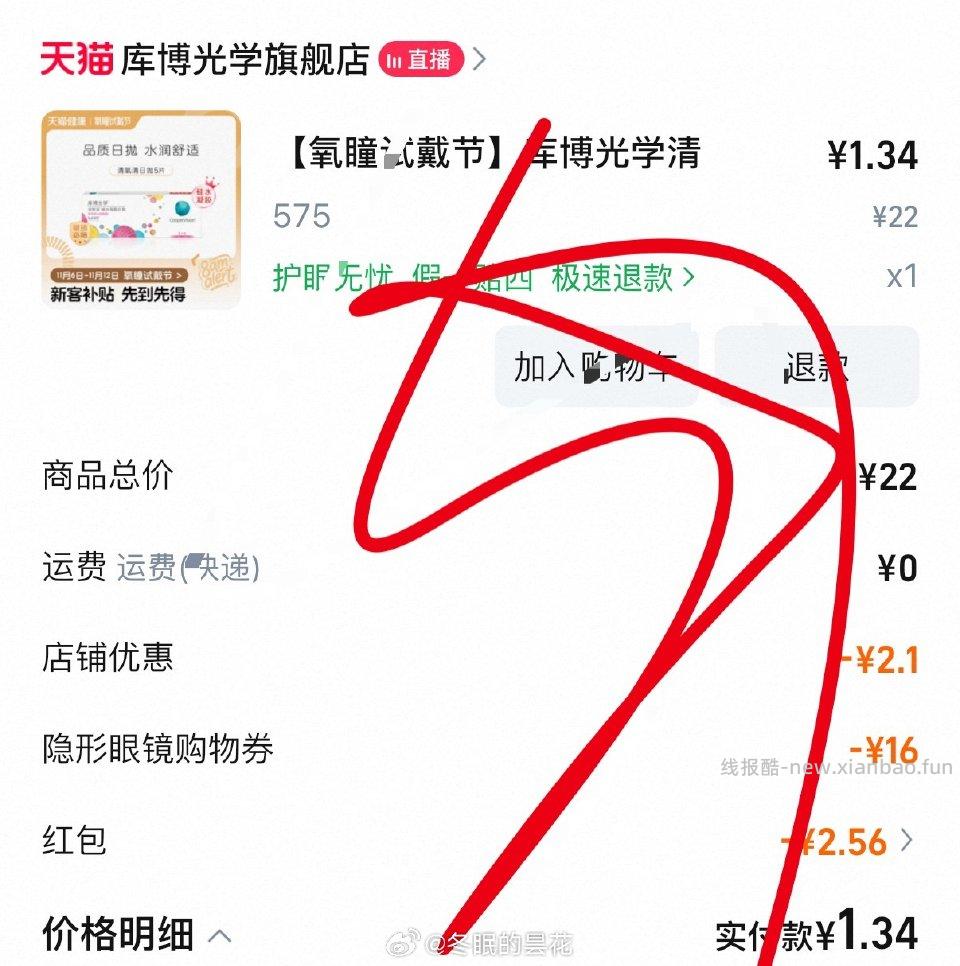960x966 pixels.
Task: Open the store's 直播 live badge
Action: 421,60
